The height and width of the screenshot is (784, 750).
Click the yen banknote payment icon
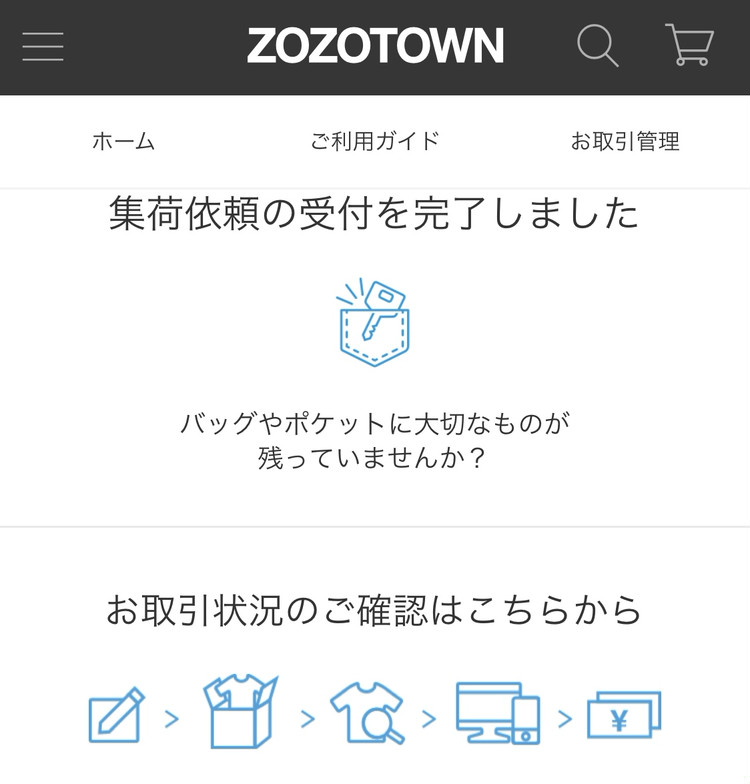click(x=625, y=716)
